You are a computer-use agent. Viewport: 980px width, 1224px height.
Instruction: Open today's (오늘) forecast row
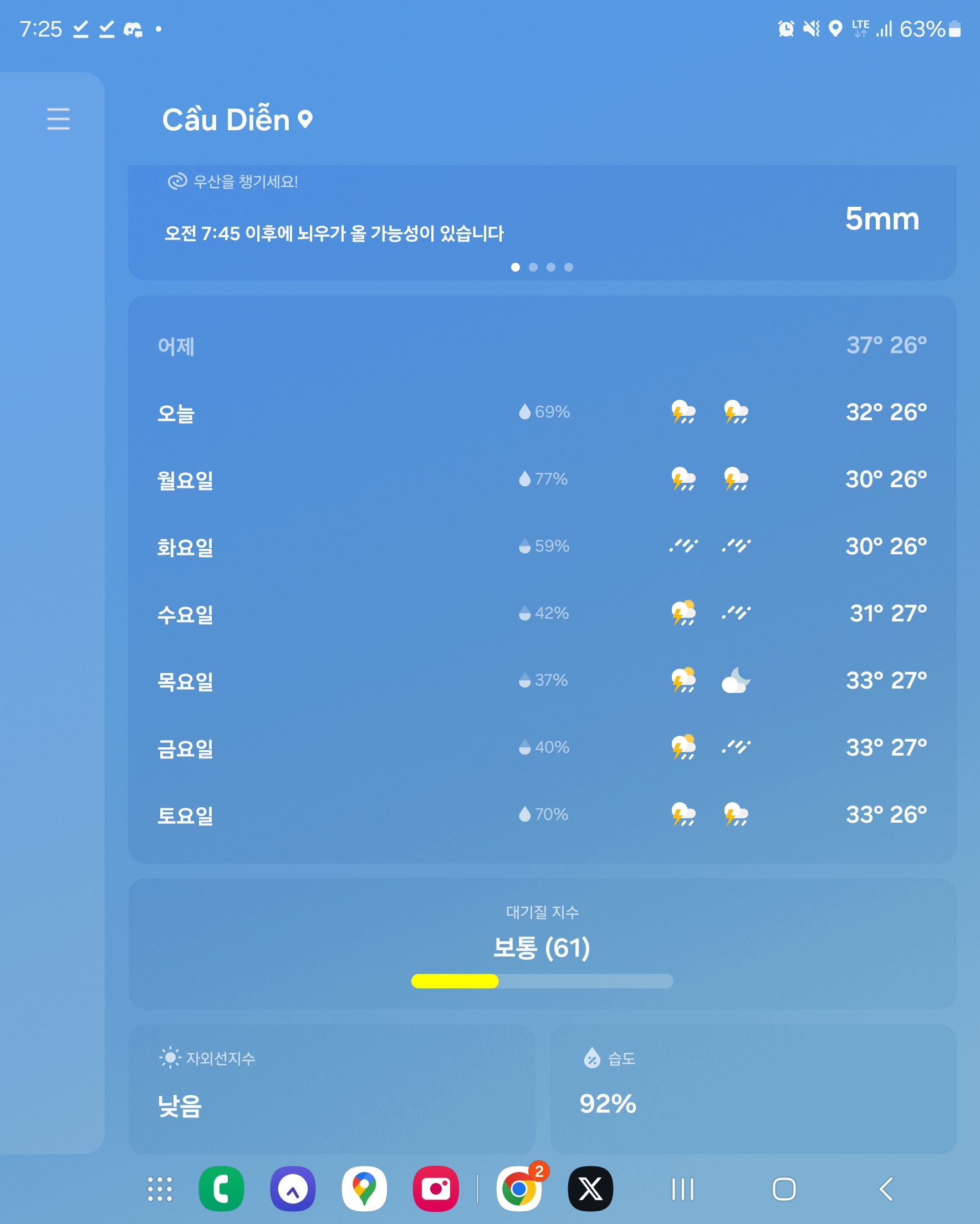541,412
